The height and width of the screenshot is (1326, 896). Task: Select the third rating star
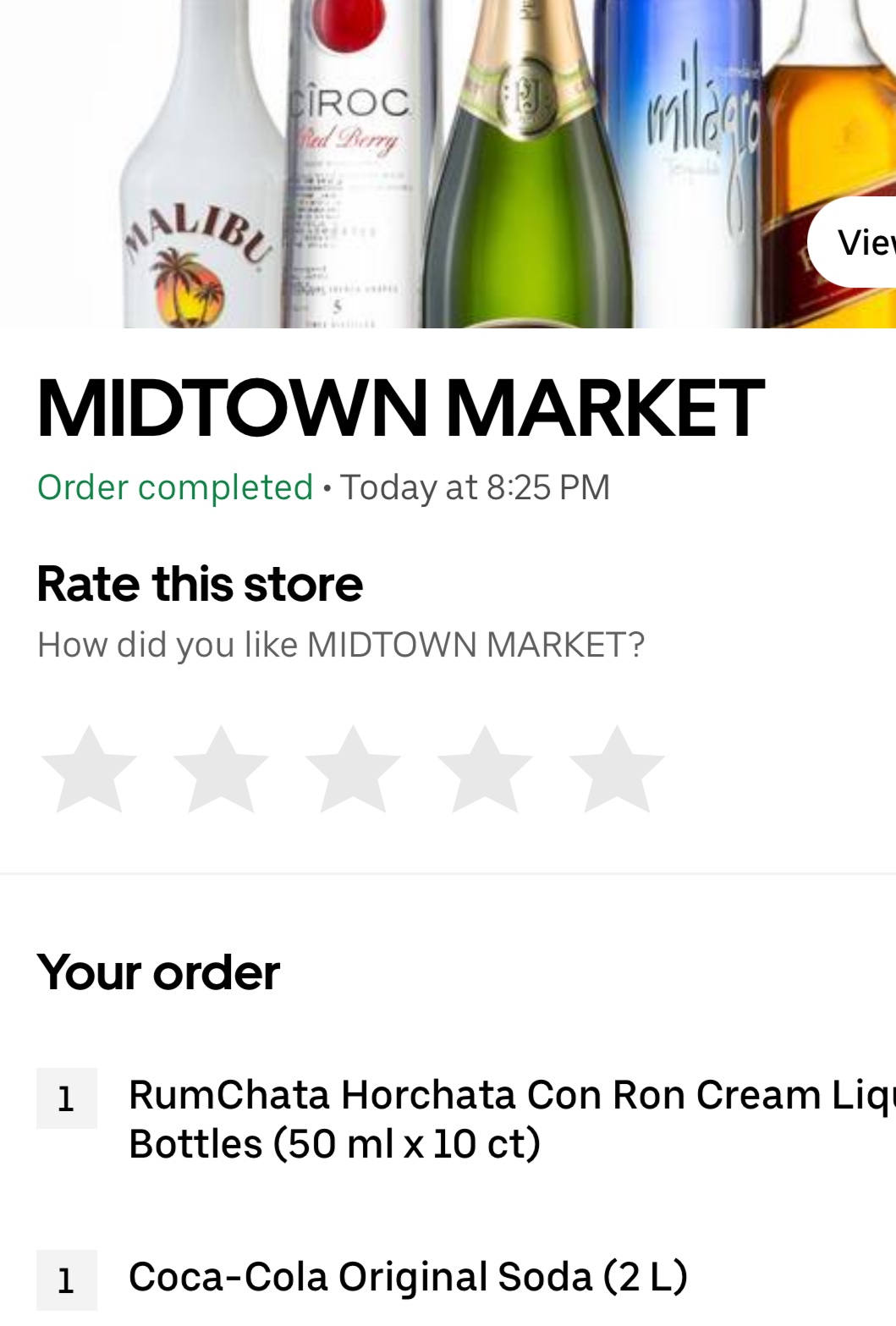pos(353,770)
